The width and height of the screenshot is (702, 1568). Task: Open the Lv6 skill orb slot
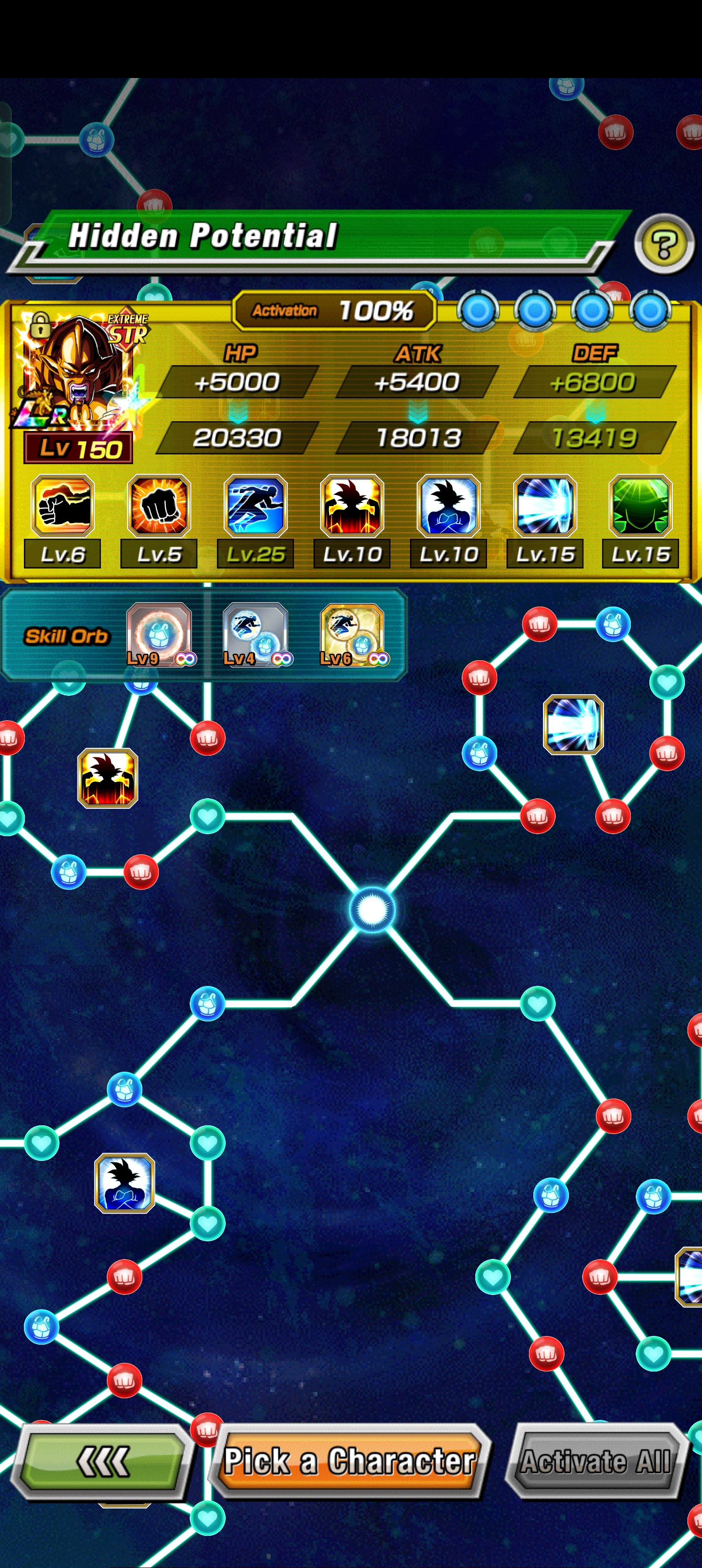coord(351,635)
